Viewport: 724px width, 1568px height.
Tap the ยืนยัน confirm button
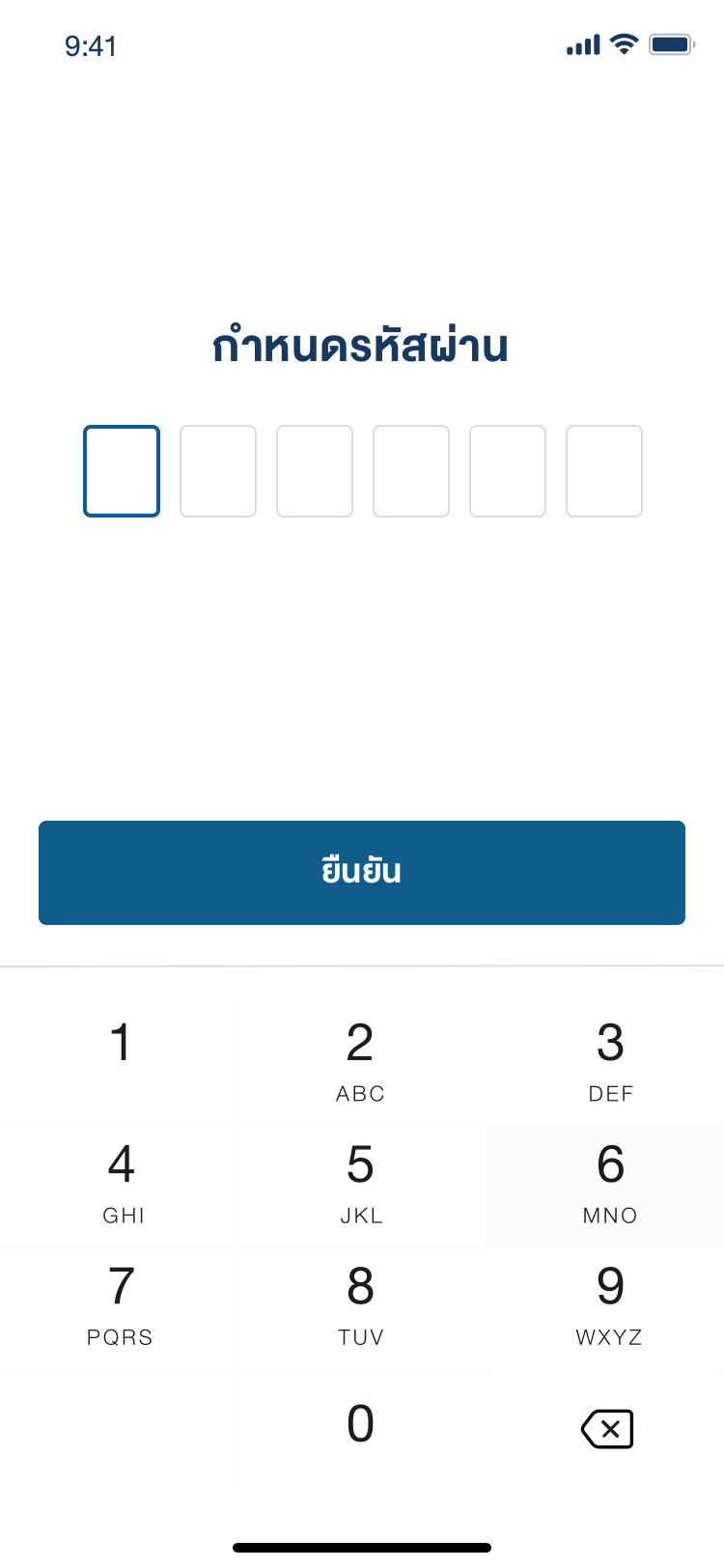[x=362, y=873]
